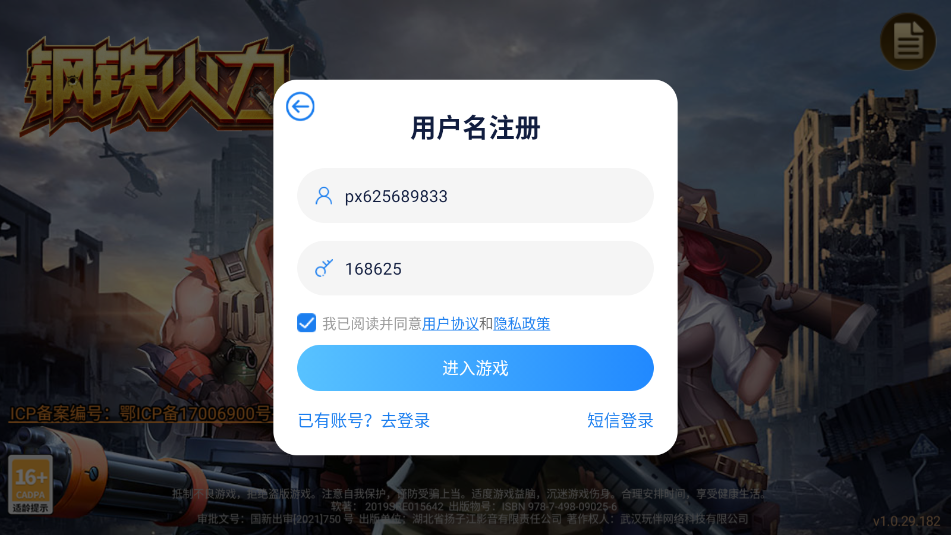This screenshot has width=951, height=535.
Task: Switch to 短信登录
Action: coord(620,421)
